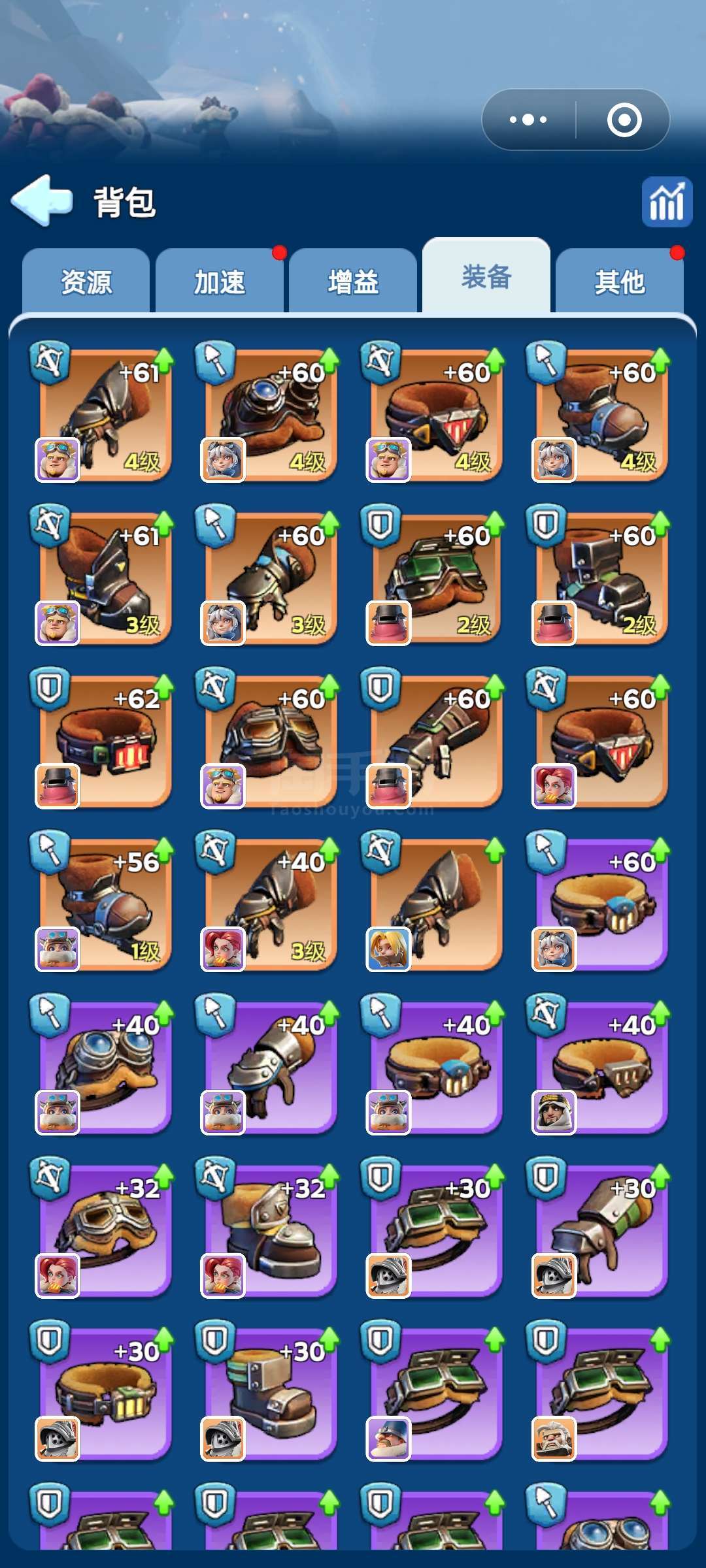
Task: Select the +60 level 2 green goggles
Action: click(x=434, y=576)
